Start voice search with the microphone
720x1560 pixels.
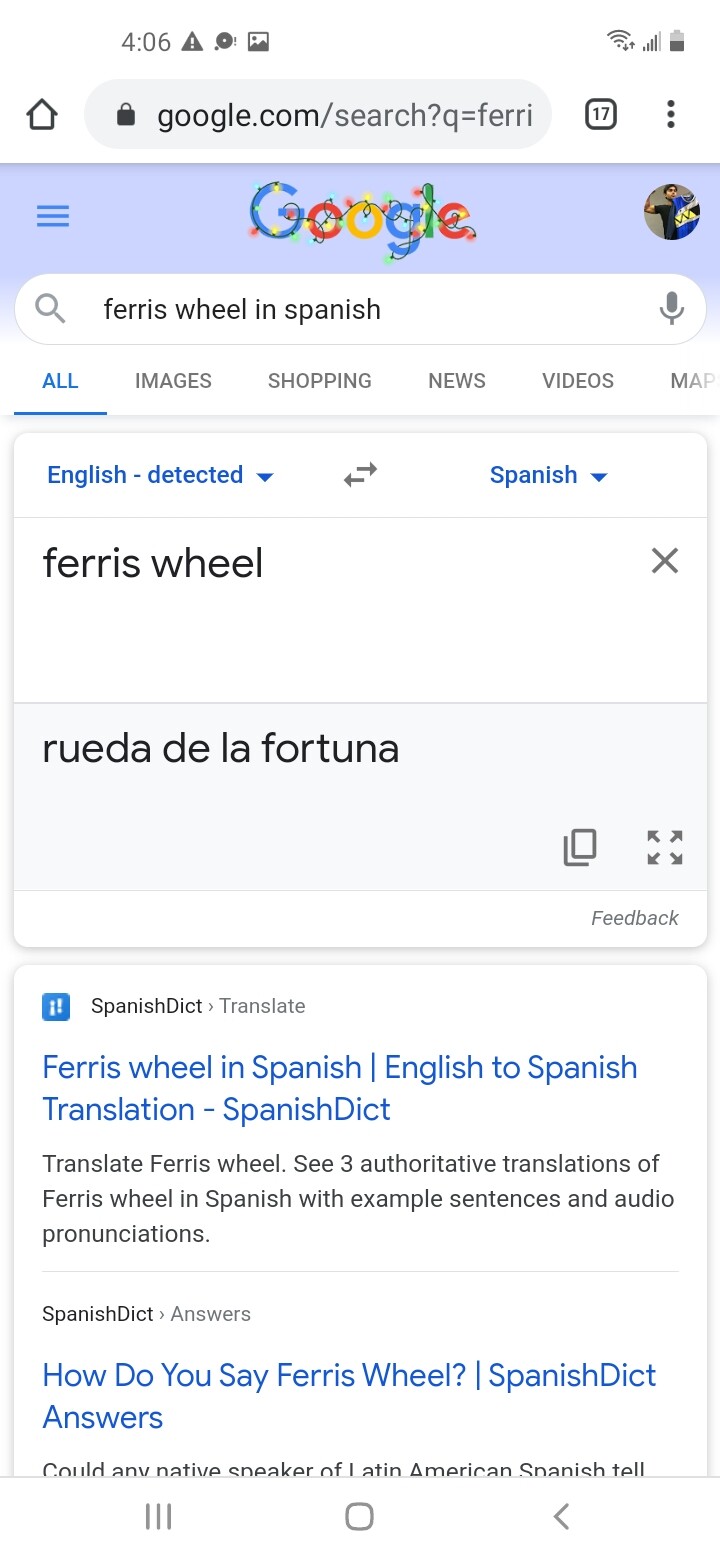coord(672,310)
